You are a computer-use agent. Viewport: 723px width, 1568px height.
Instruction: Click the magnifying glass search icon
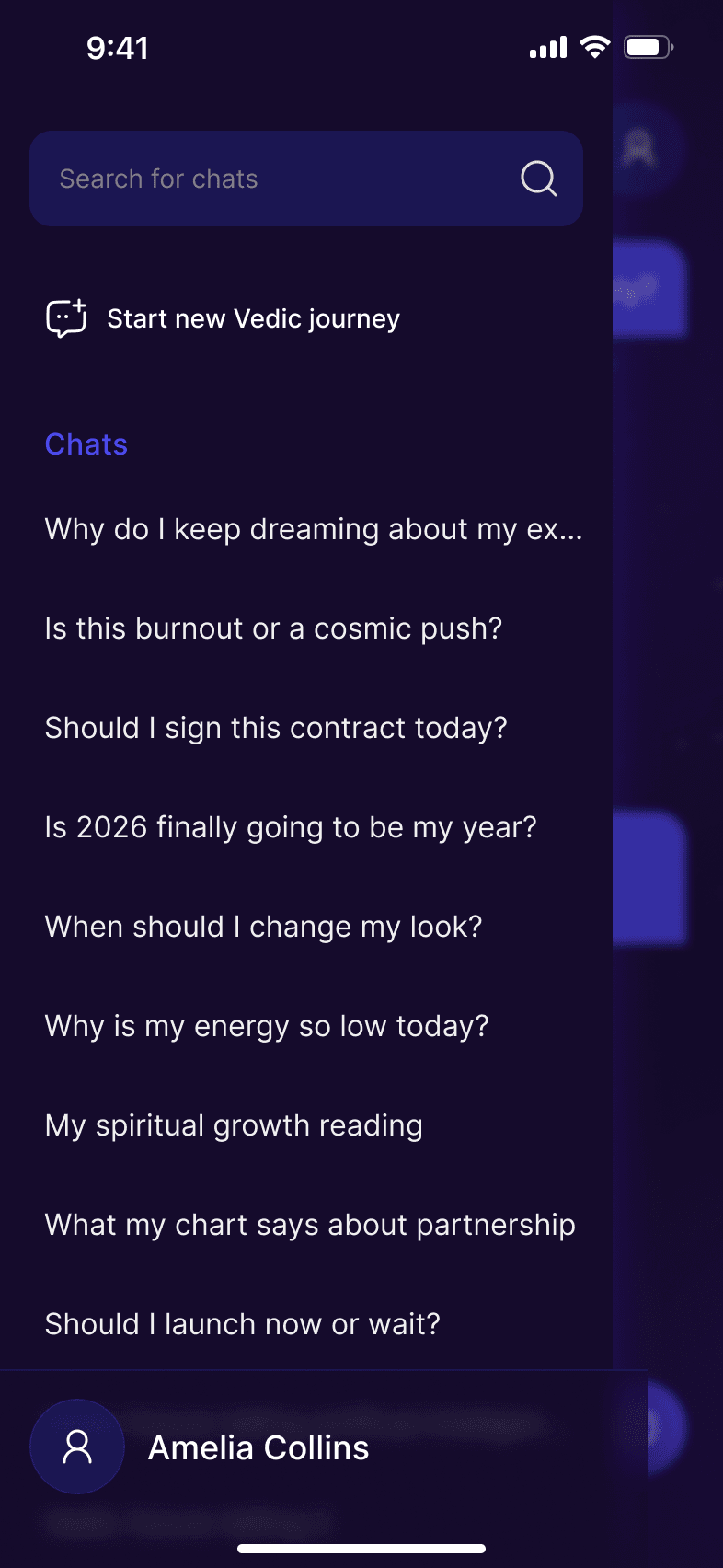[x=539, y=179]
